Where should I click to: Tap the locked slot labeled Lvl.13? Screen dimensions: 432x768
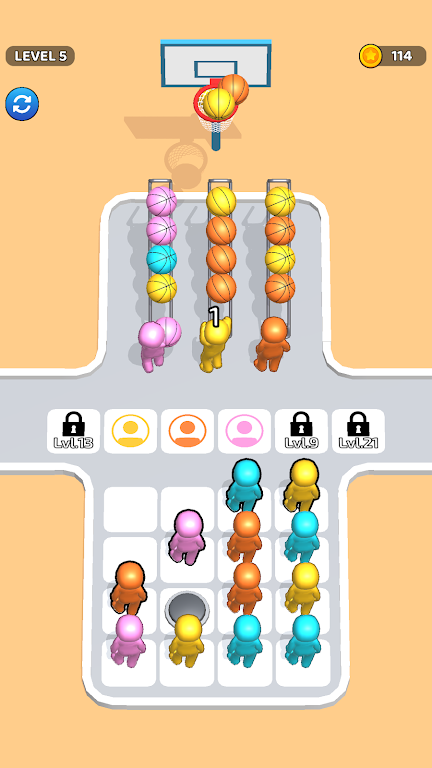(73, 431)
